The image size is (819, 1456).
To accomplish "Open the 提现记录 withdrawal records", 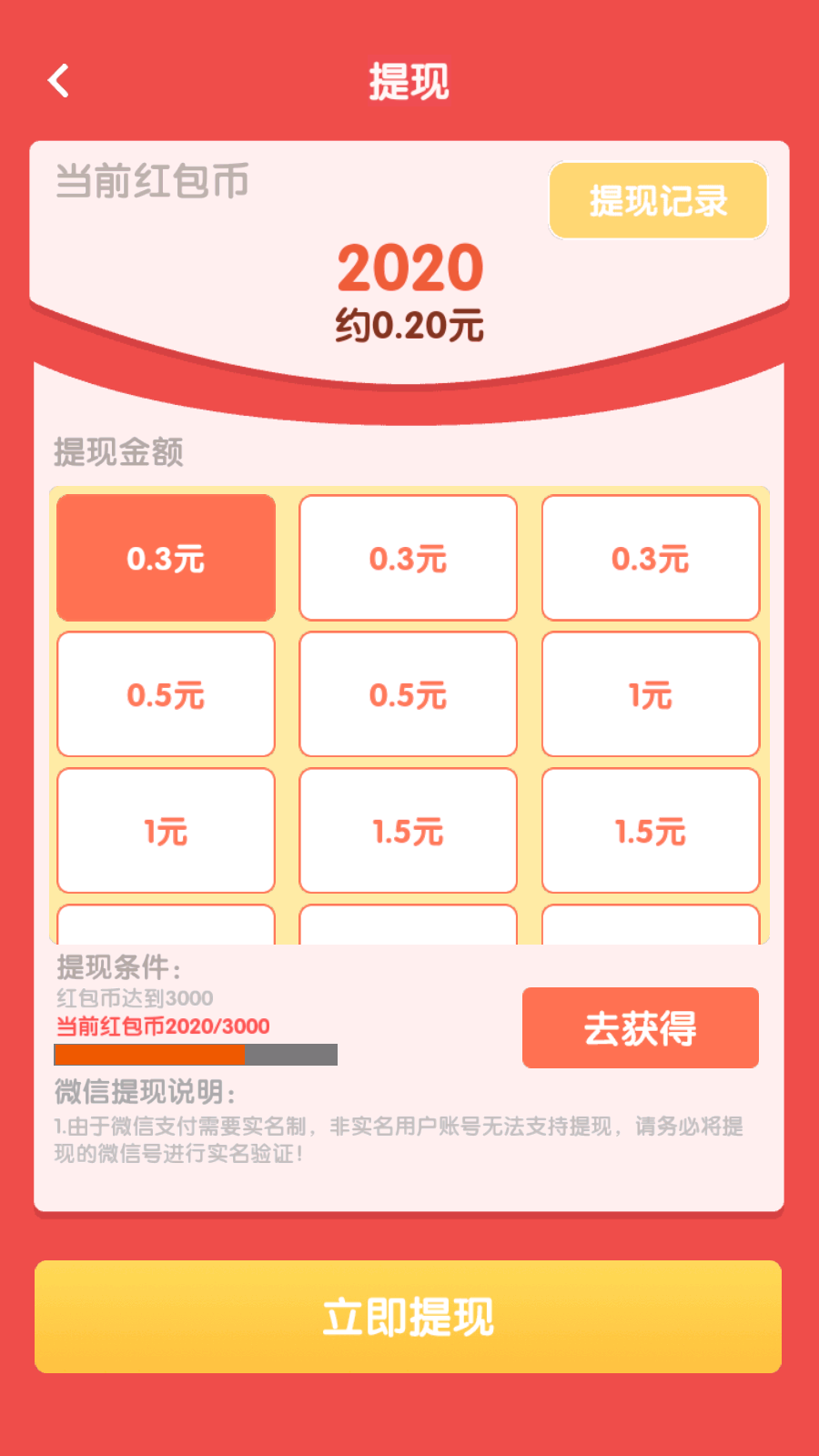I will click(x=658, y=200).
